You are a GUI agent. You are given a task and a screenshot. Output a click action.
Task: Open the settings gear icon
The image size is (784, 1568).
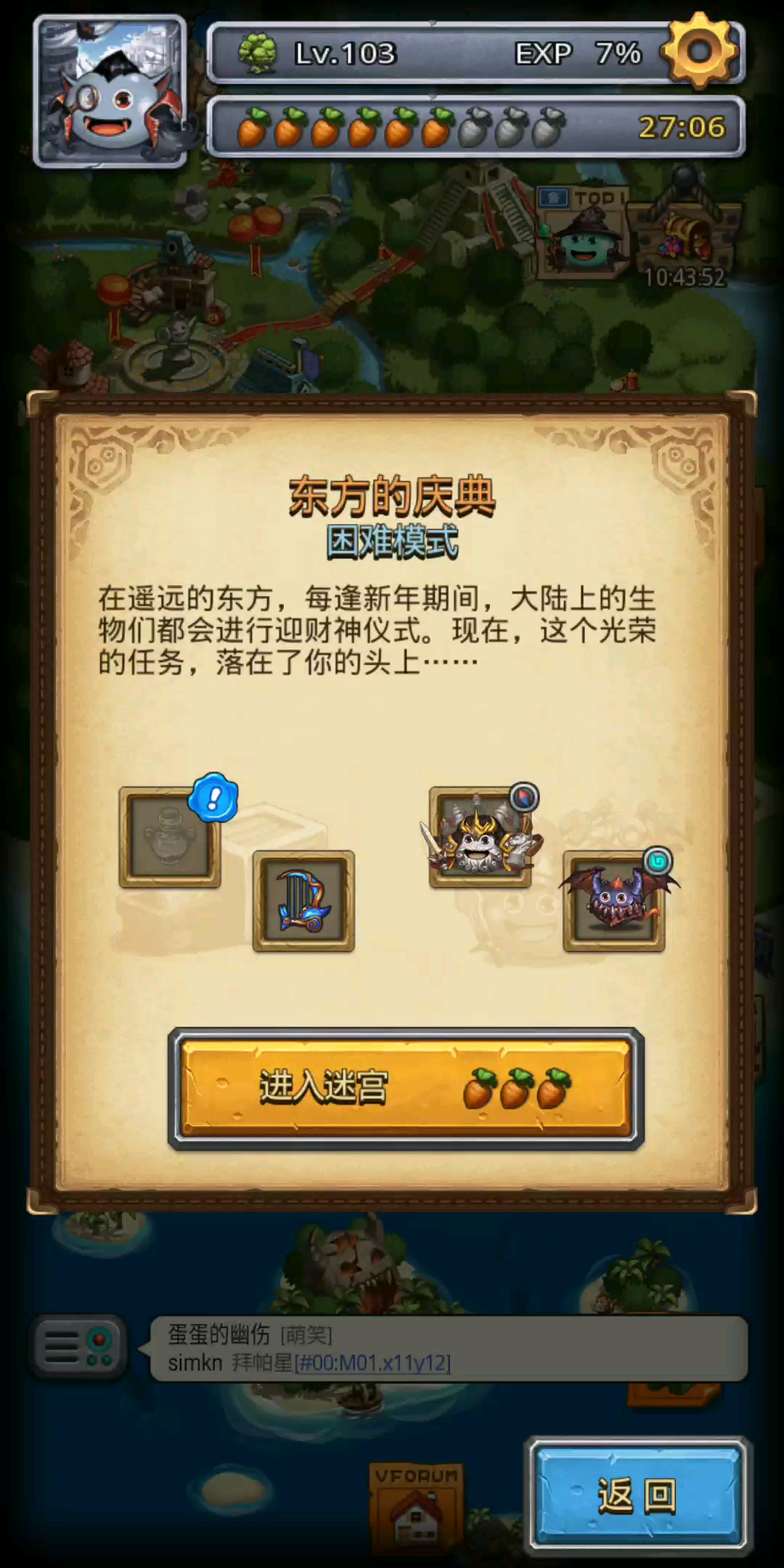tap(699, 51)
